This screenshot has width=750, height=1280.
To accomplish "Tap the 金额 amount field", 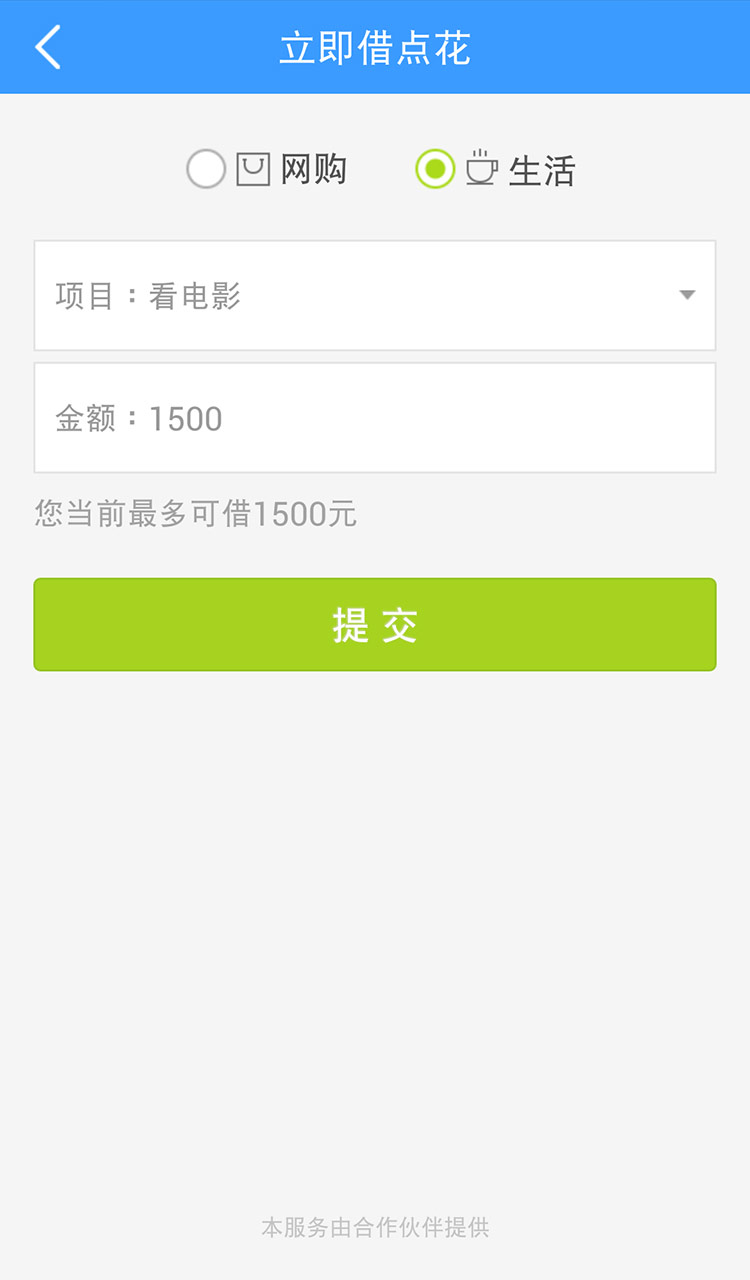I will (375, 417).
